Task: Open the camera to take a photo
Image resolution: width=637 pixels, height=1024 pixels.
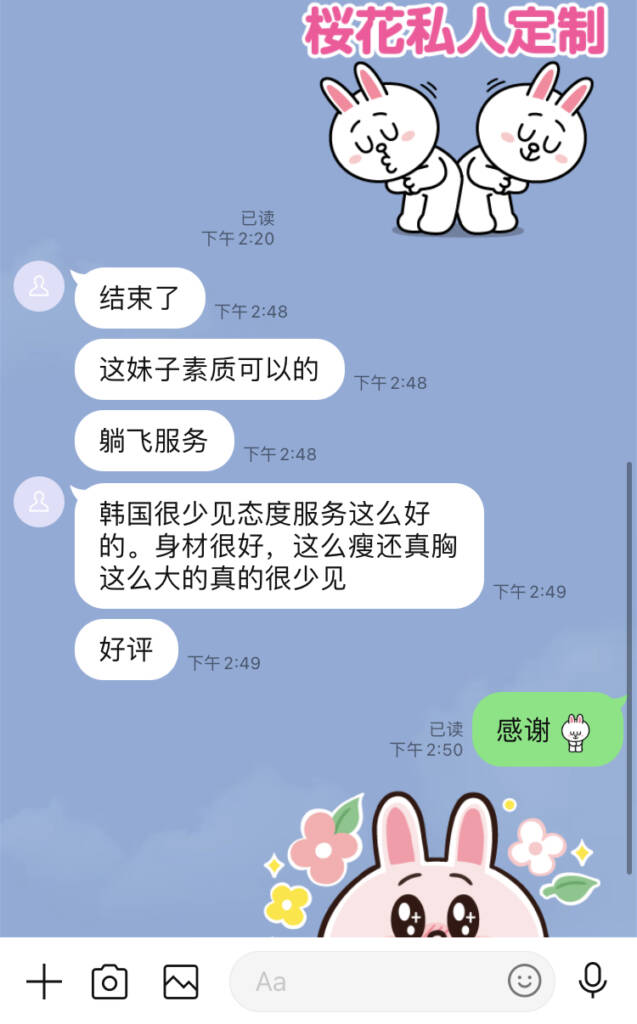Action: [x=110, y=982]
